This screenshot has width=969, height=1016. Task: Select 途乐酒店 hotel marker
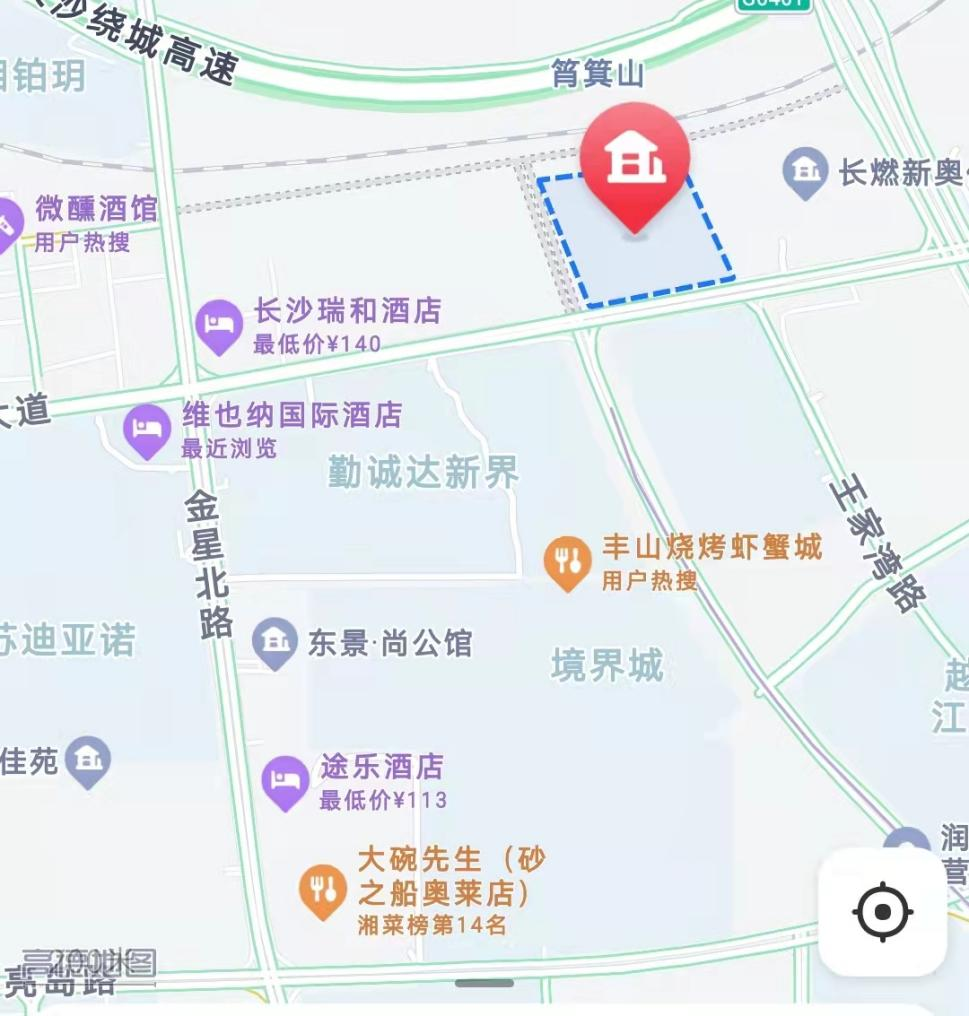286,781
